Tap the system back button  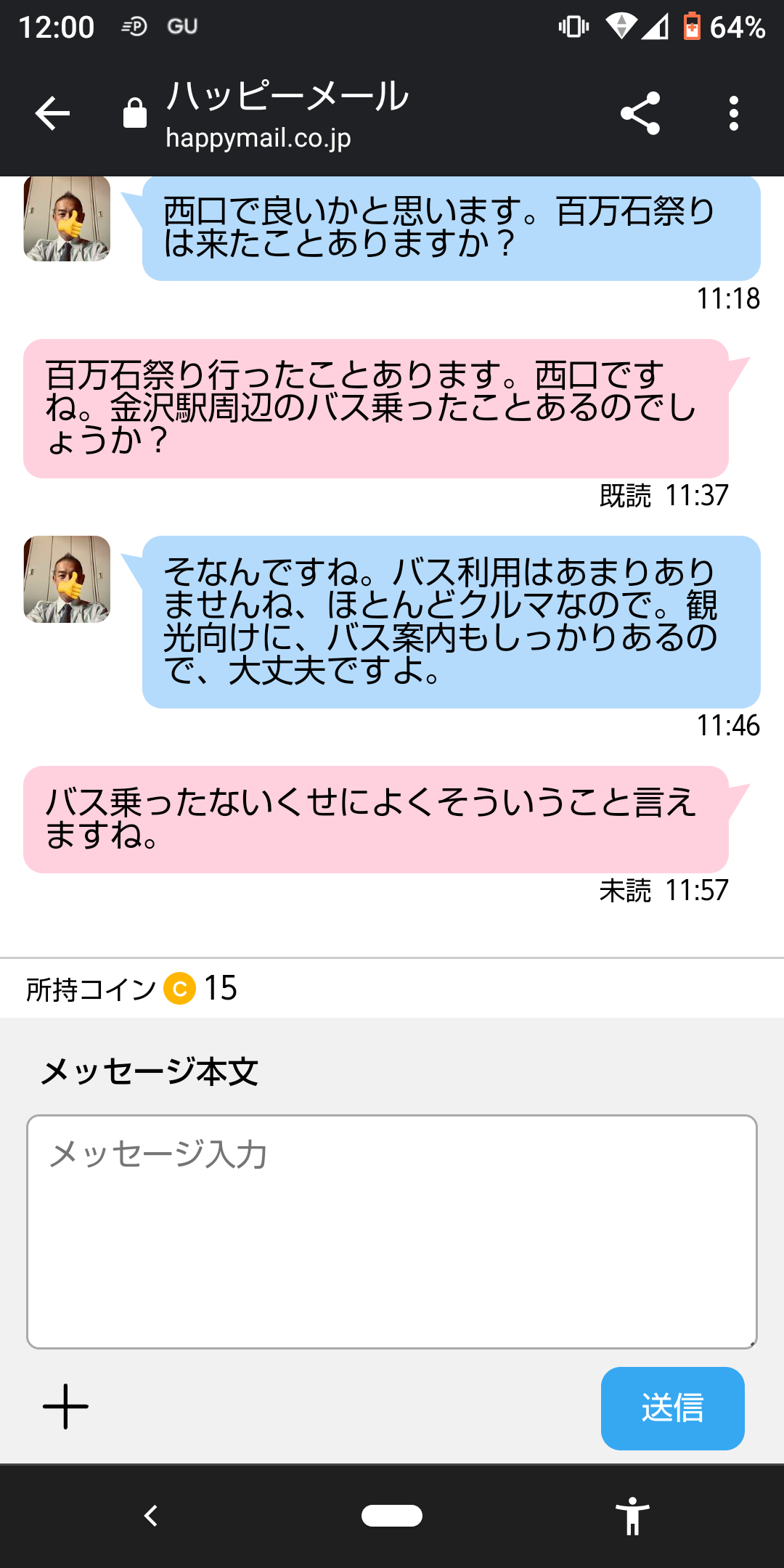151,1516
